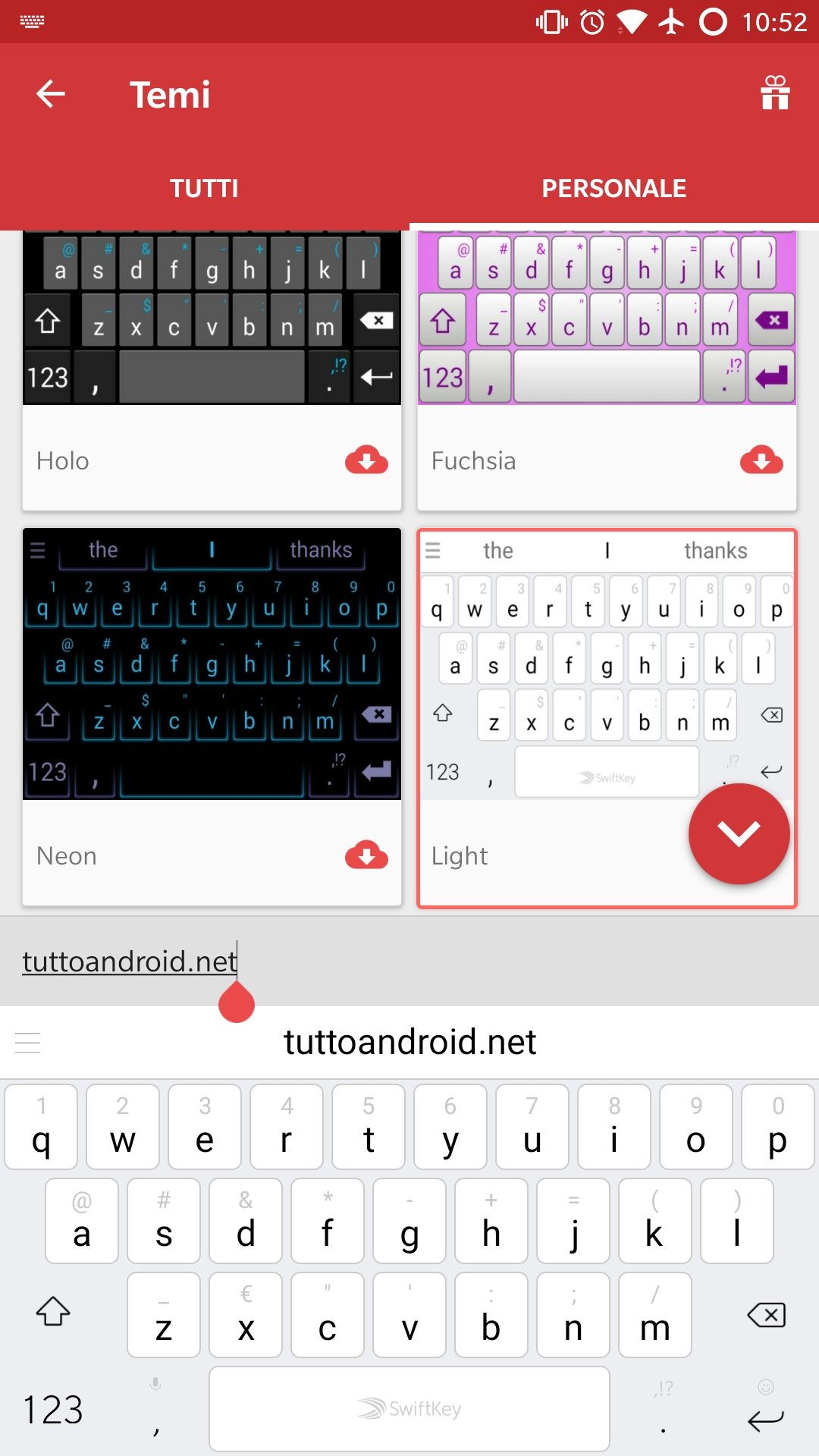Tap the SwiftKey space bar

409,1409
